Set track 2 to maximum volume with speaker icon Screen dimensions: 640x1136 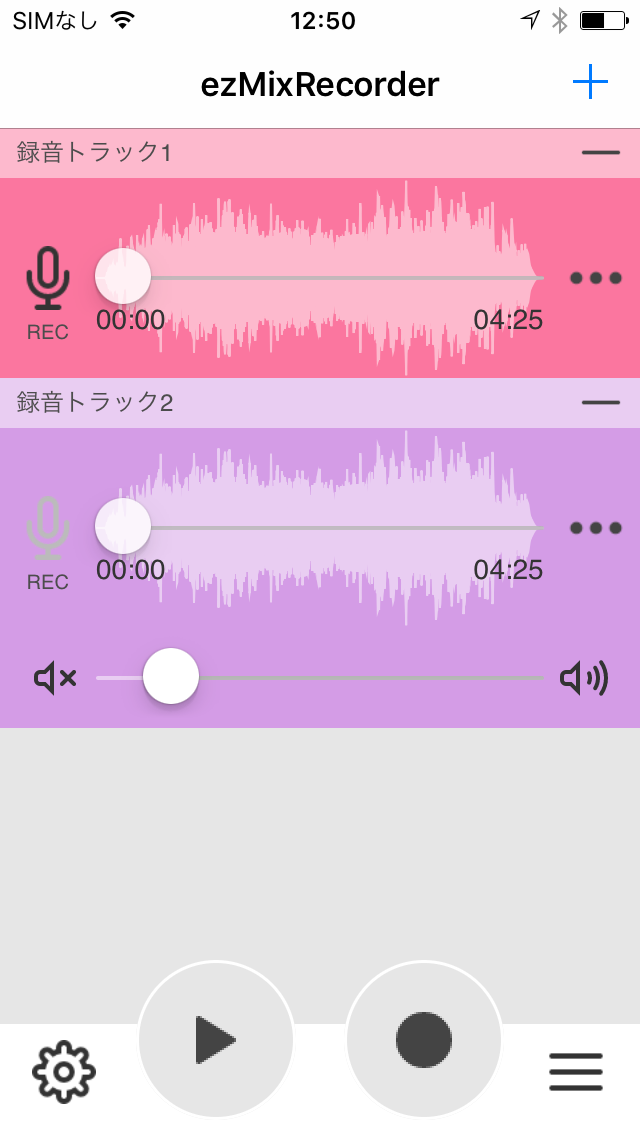pos(584,678)
